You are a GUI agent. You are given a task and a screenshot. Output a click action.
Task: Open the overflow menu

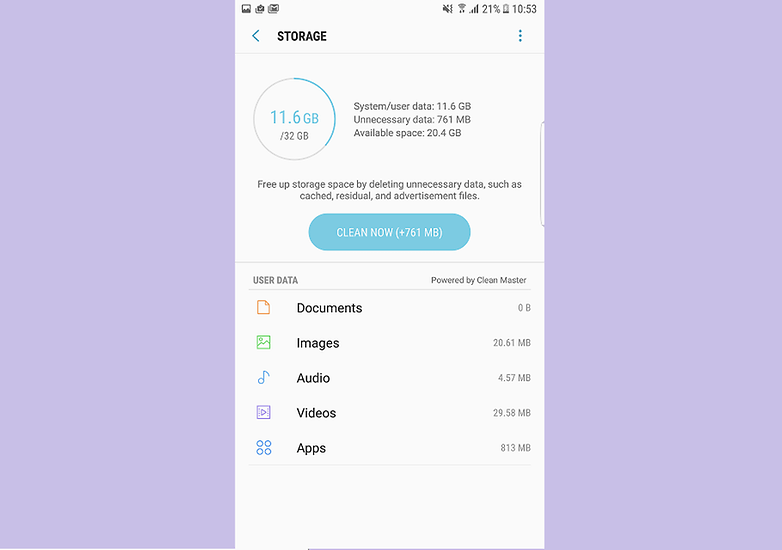coord(520,36)
